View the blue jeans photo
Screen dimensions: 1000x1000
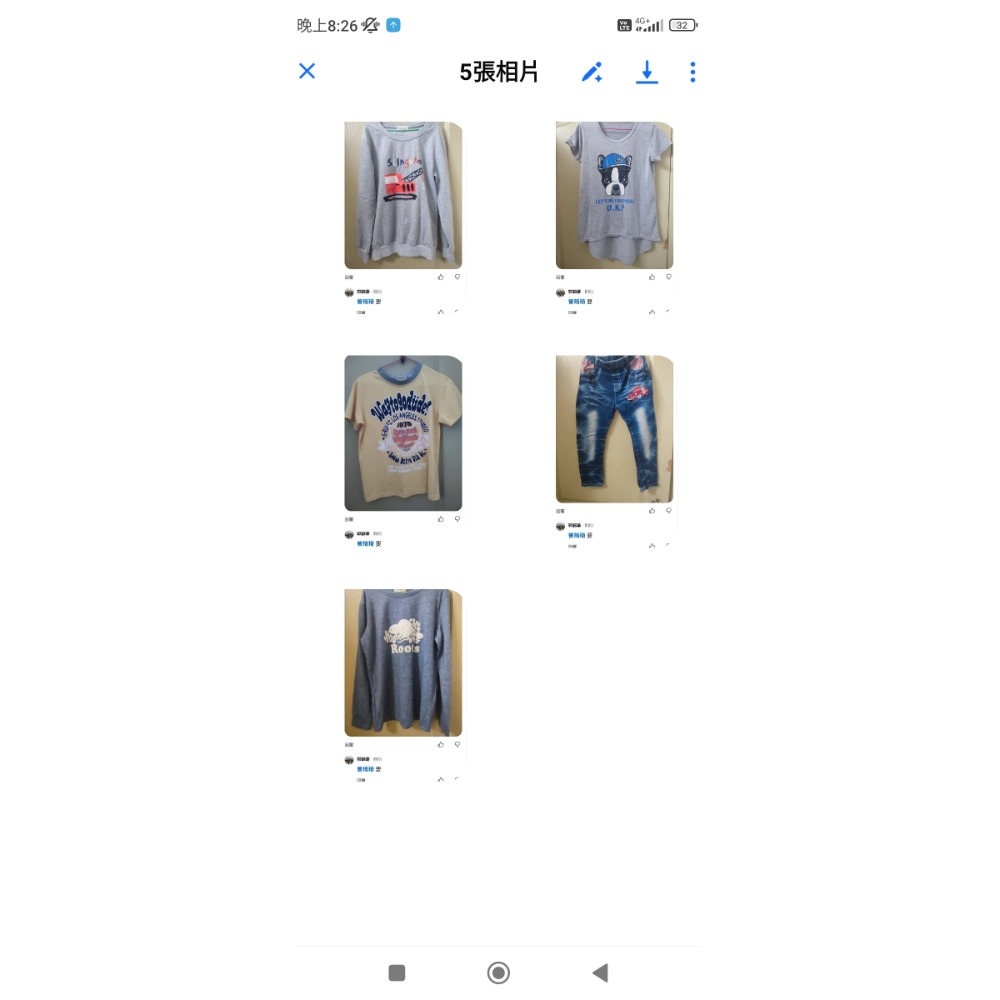[x=614, y=429]
